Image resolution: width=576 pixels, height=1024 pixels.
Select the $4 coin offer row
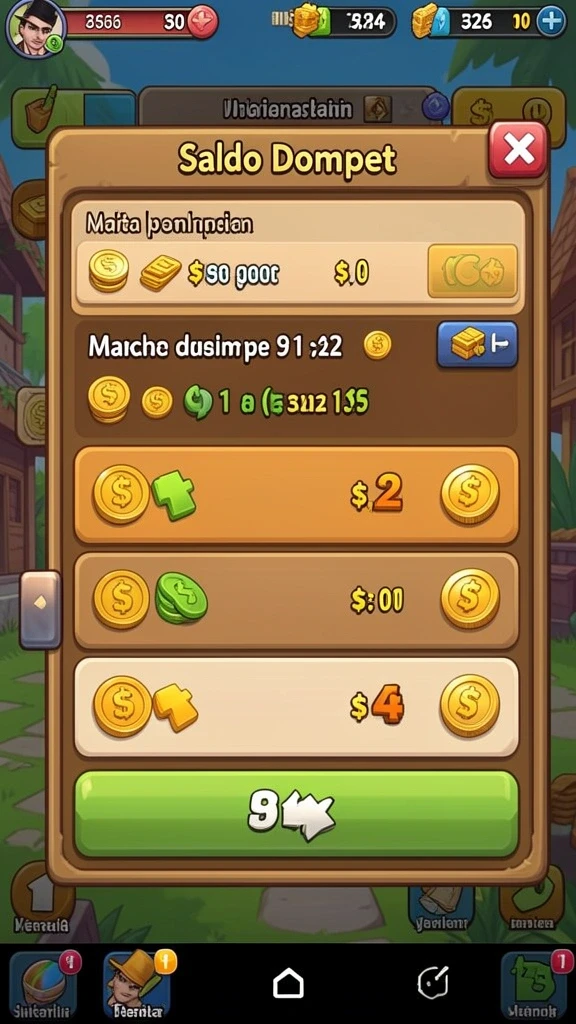296,707
